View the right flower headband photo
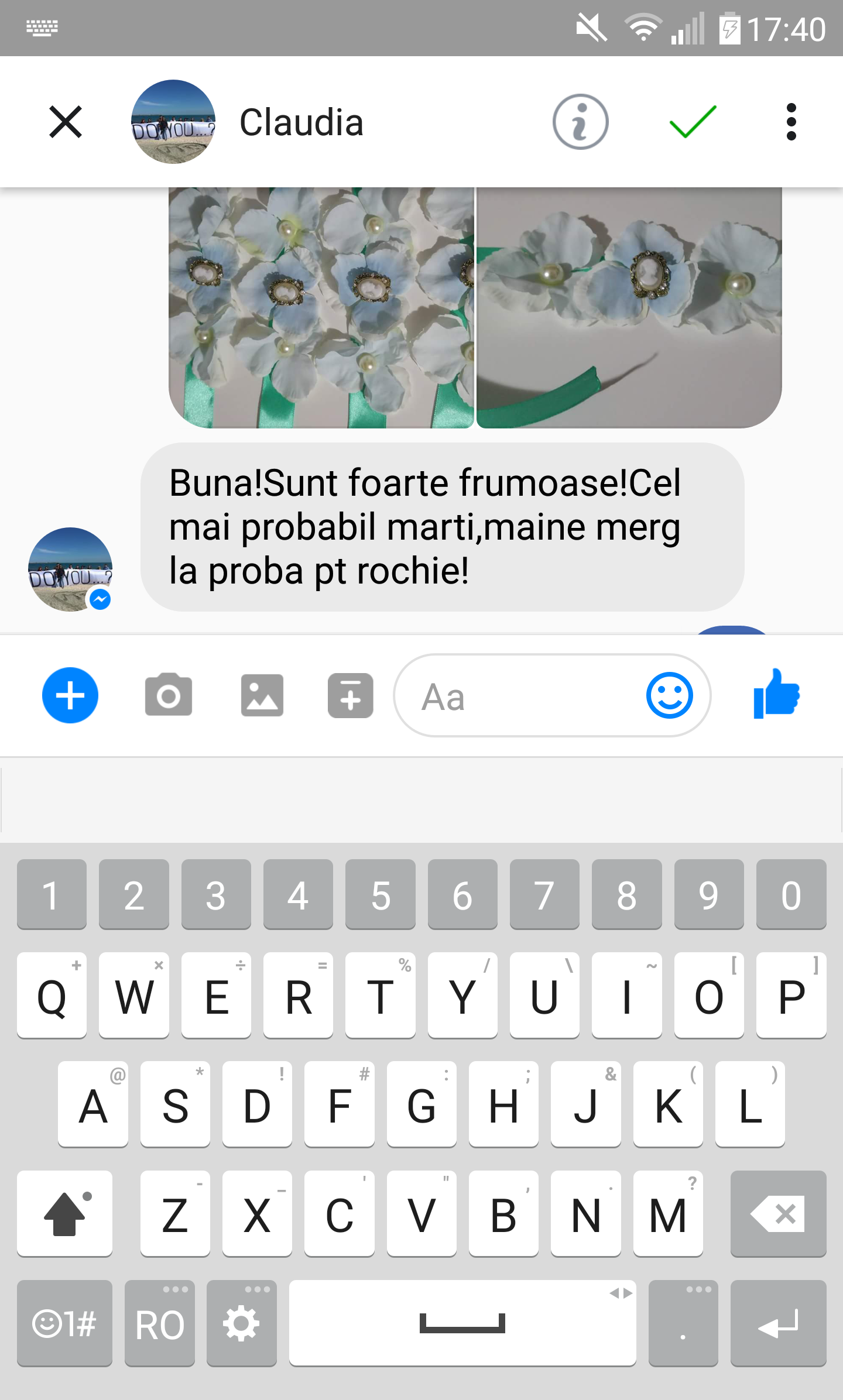Screen dimensions: 843x1400 [629, 307]
